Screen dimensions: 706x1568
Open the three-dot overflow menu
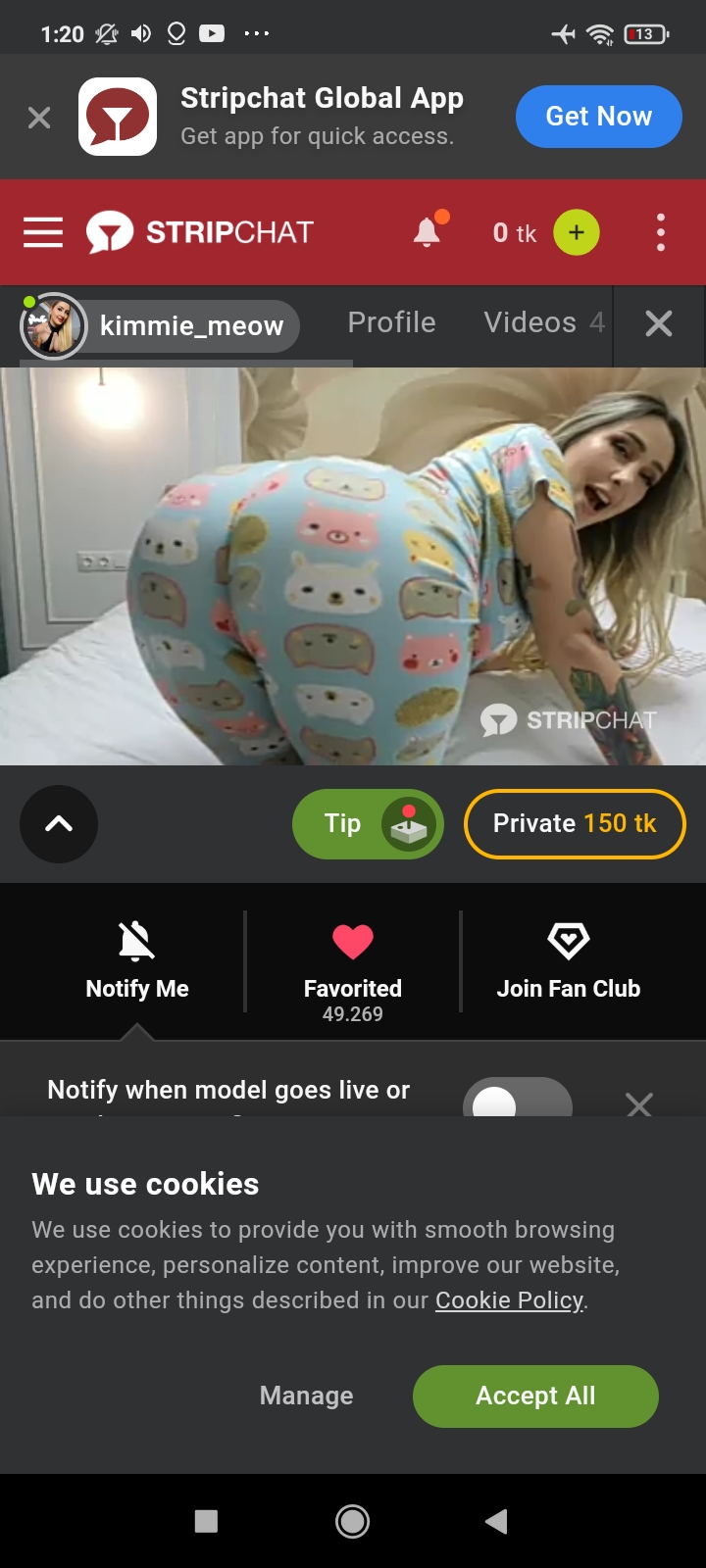click(661, 232)
